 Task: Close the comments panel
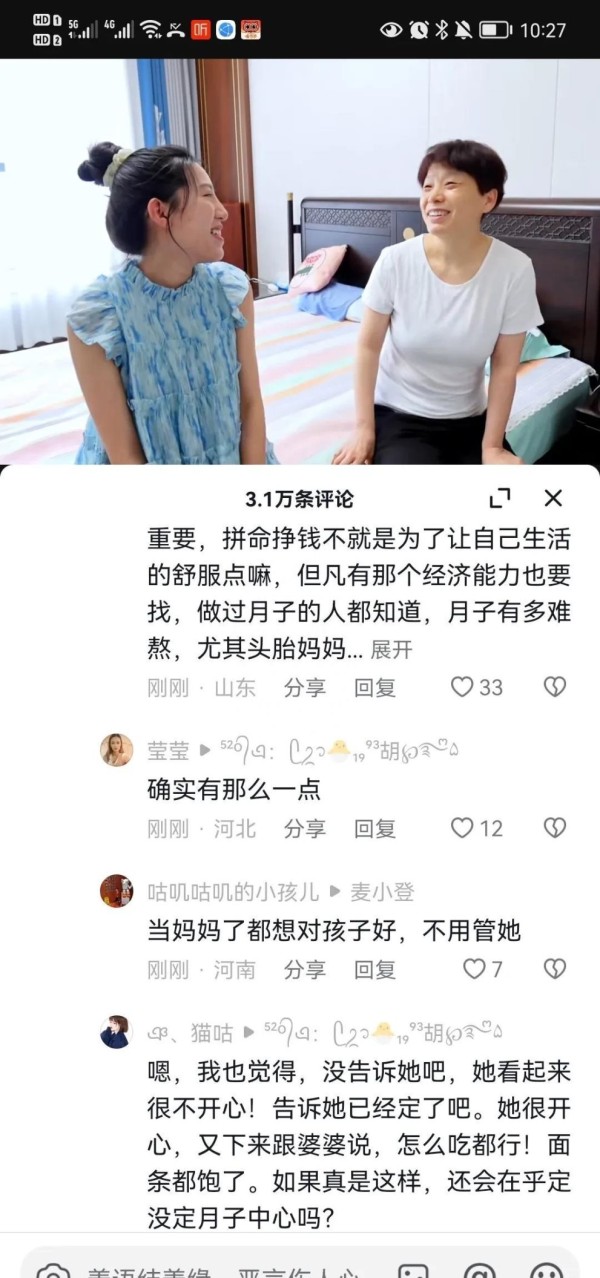coord(553,498)
